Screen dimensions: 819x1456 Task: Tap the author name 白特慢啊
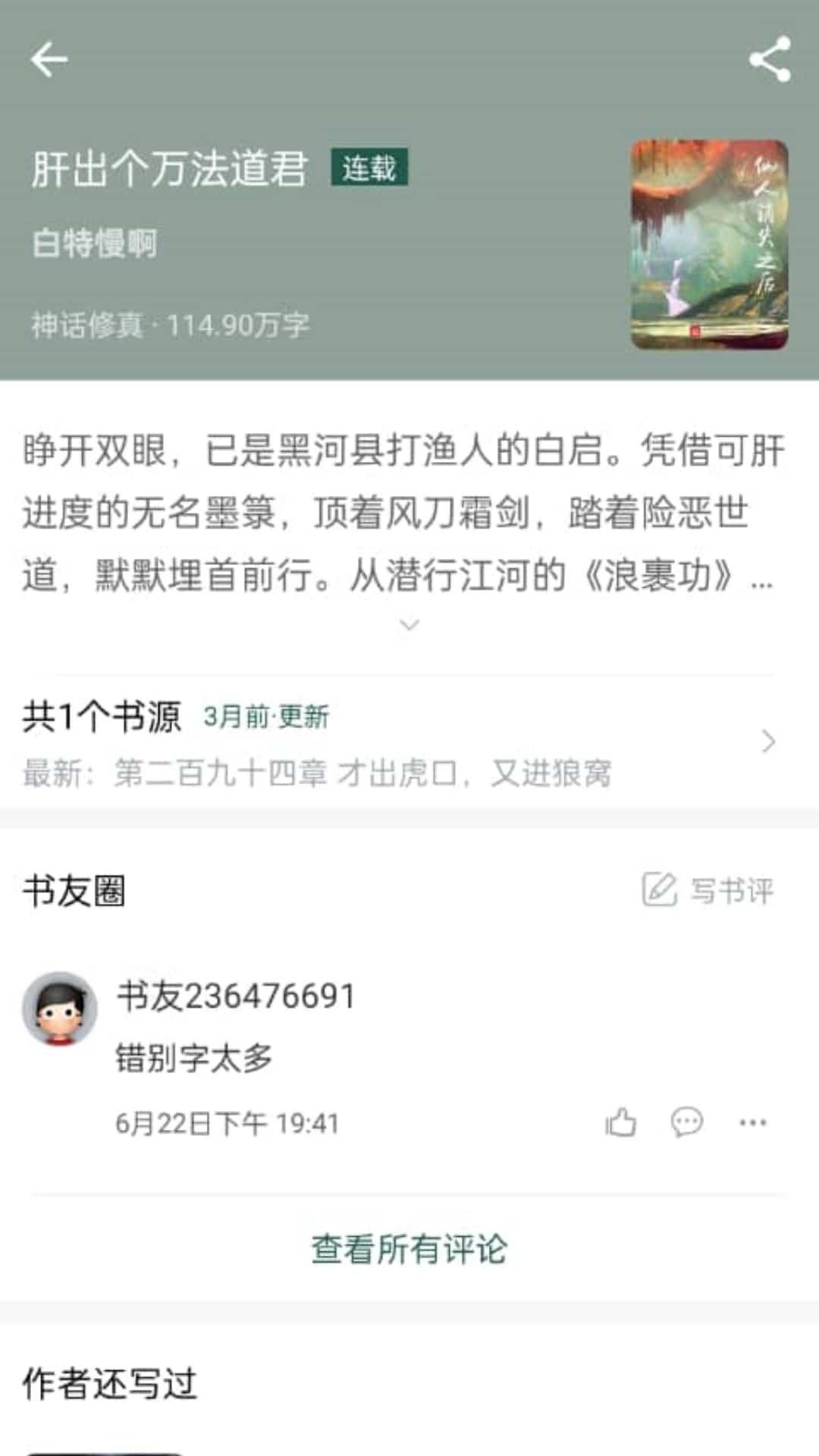pyautogui.click(x=95, y=244)
